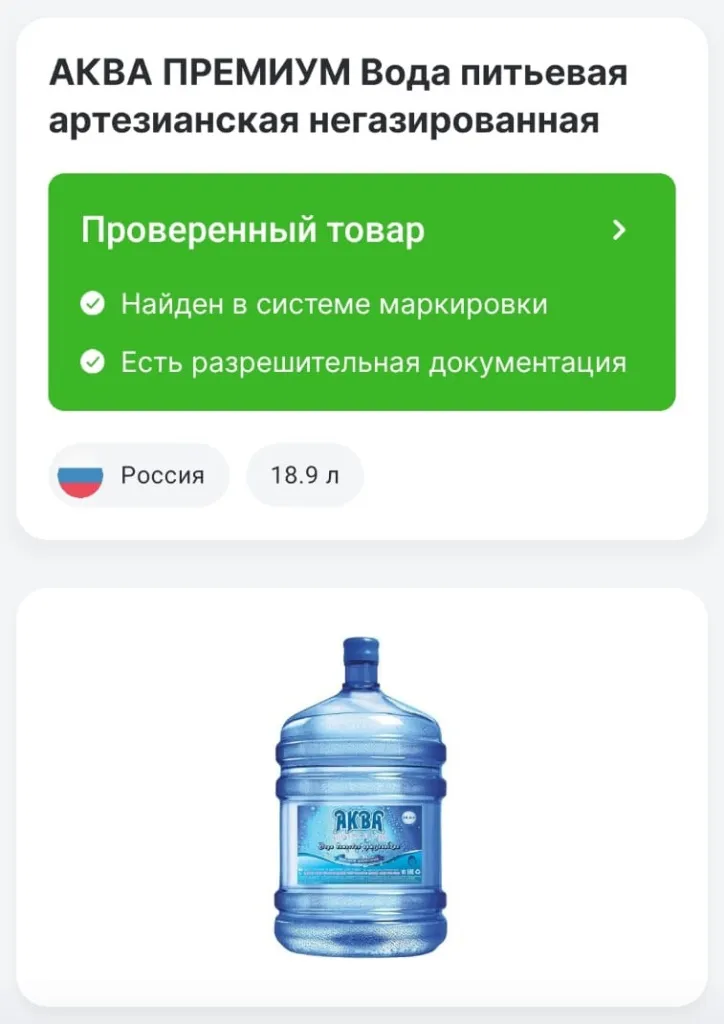Open Проверенный товар verification details
Screen dimensions: 724x1024
tap(253, 228)
